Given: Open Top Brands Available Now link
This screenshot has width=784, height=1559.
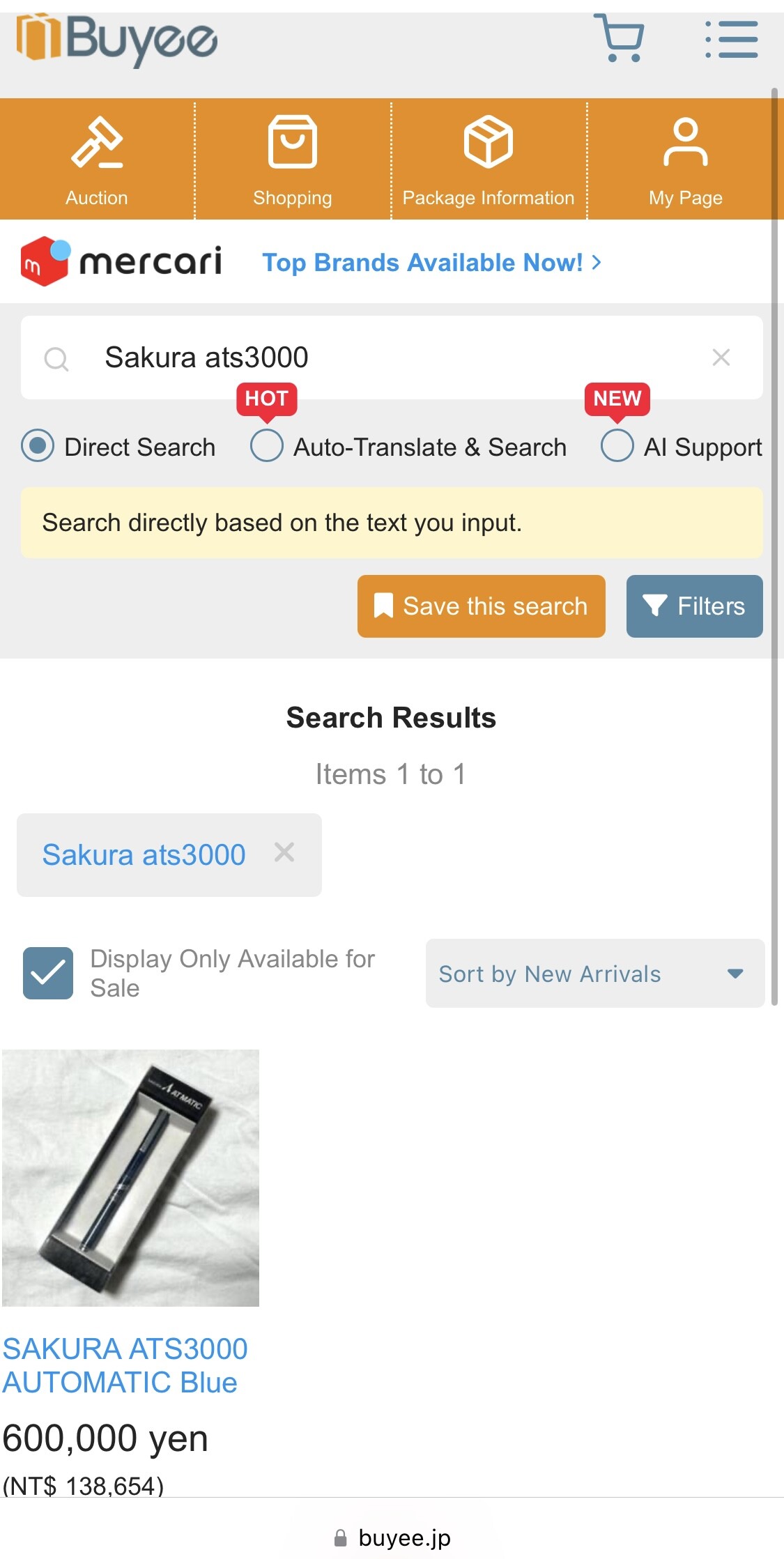Looking at the screenshot, I should coord(431,263).
